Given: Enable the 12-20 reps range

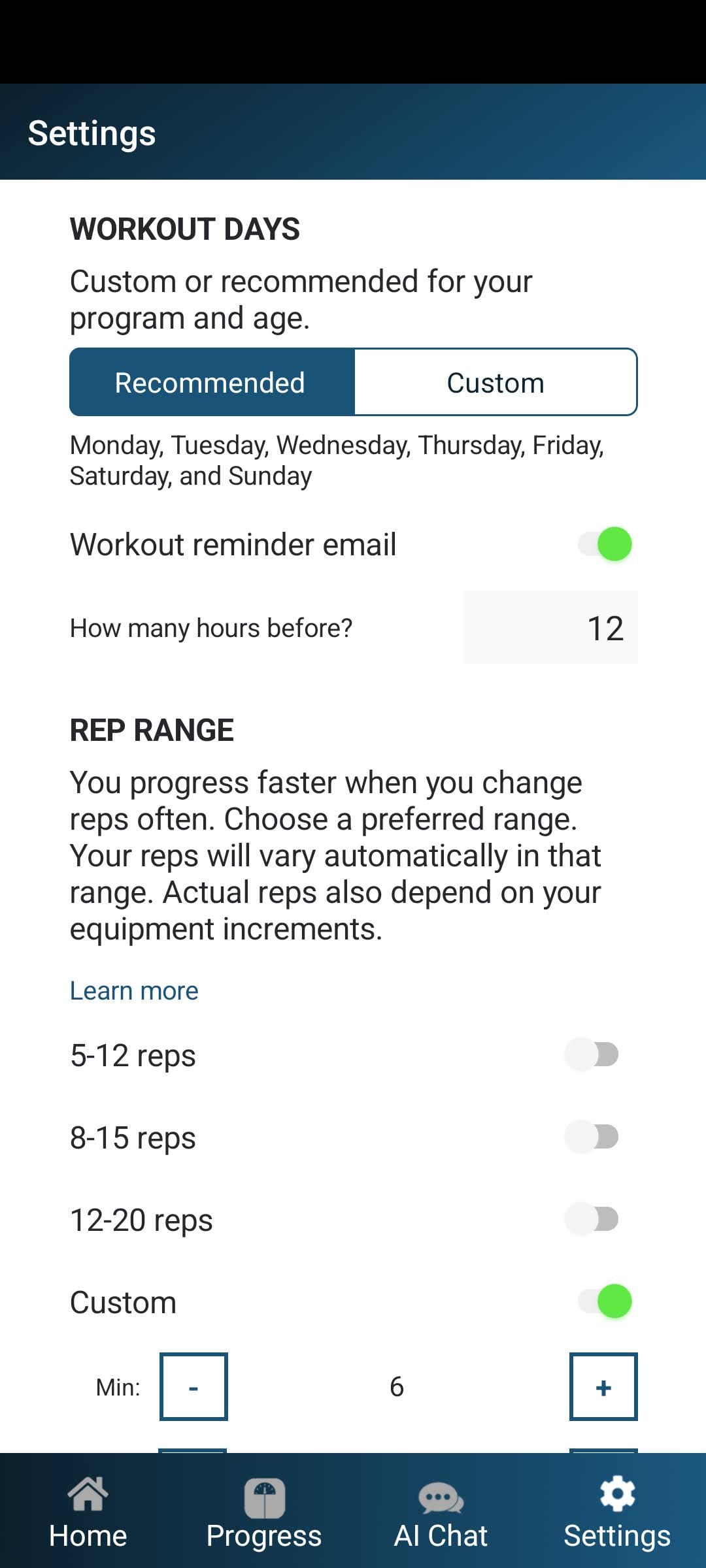Looking at the screenshot, I should (592, 1219).
